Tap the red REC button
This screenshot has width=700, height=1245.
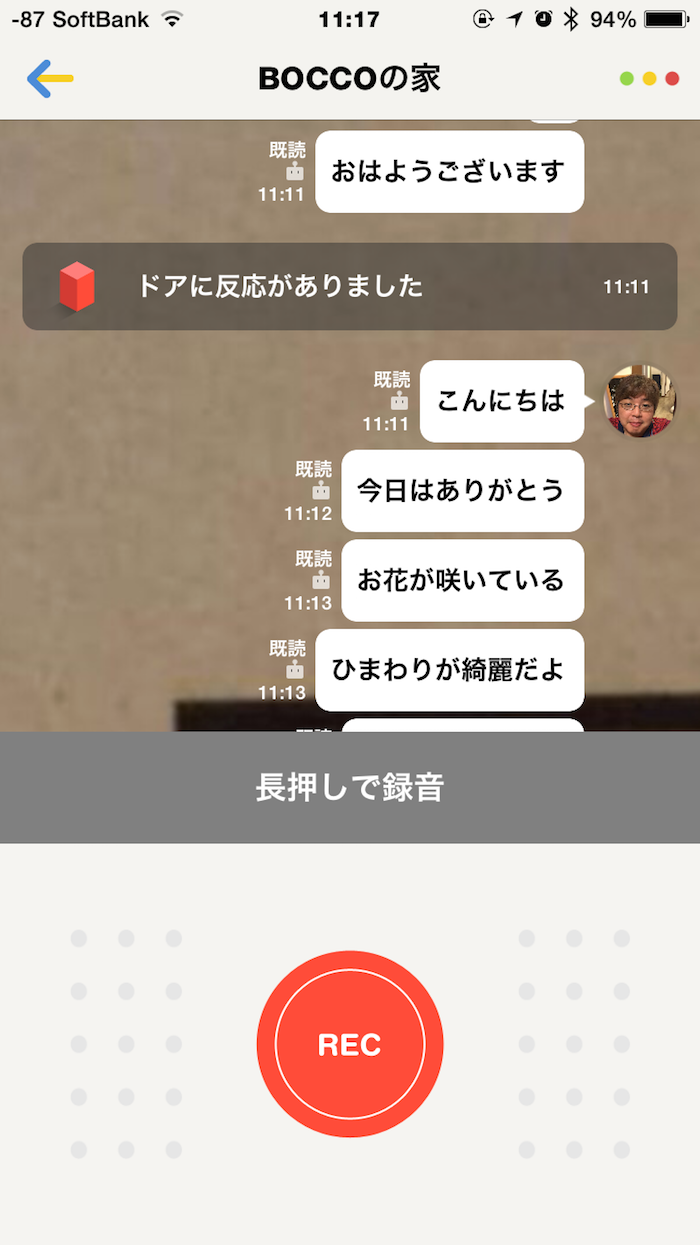coord(350,1044)
